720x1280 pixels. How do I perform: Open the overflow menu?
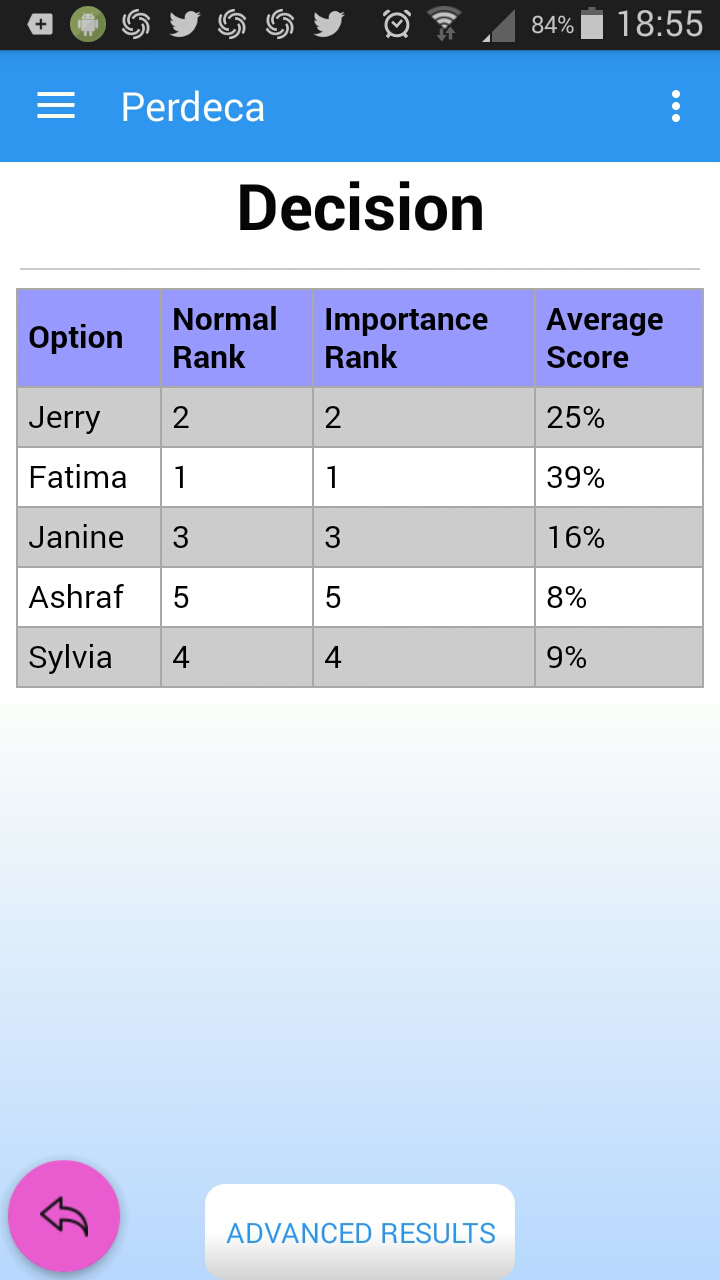pyautogui.click(x=676, y=106)
